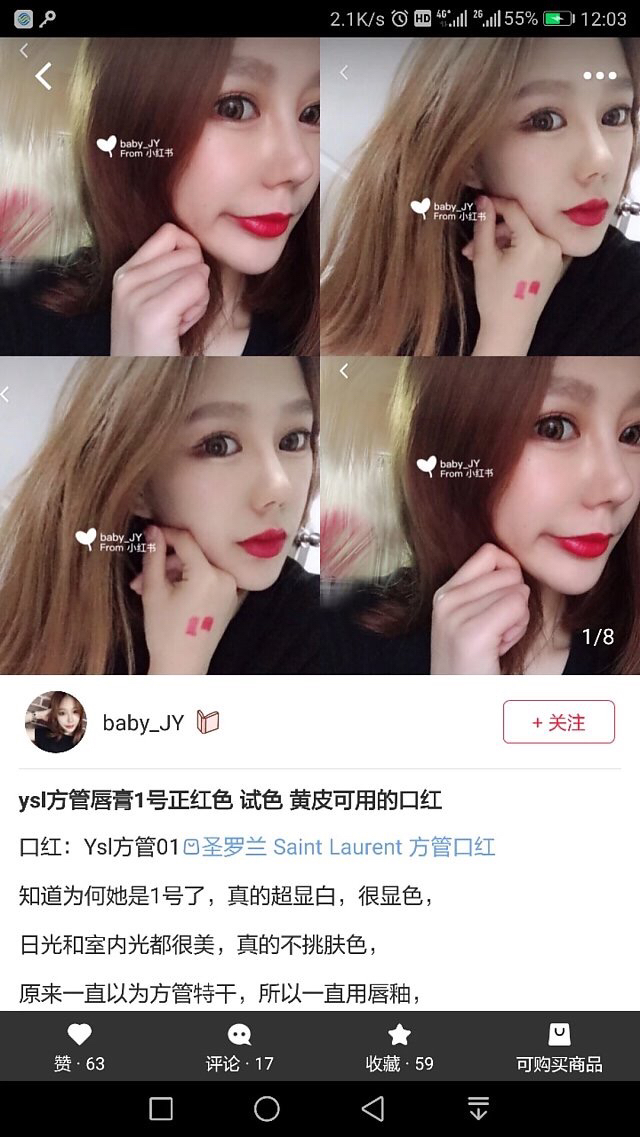Screen dimensions: 640x1137
Task: Follow baby_JY with the 关注 button
Action: point(558,722)
